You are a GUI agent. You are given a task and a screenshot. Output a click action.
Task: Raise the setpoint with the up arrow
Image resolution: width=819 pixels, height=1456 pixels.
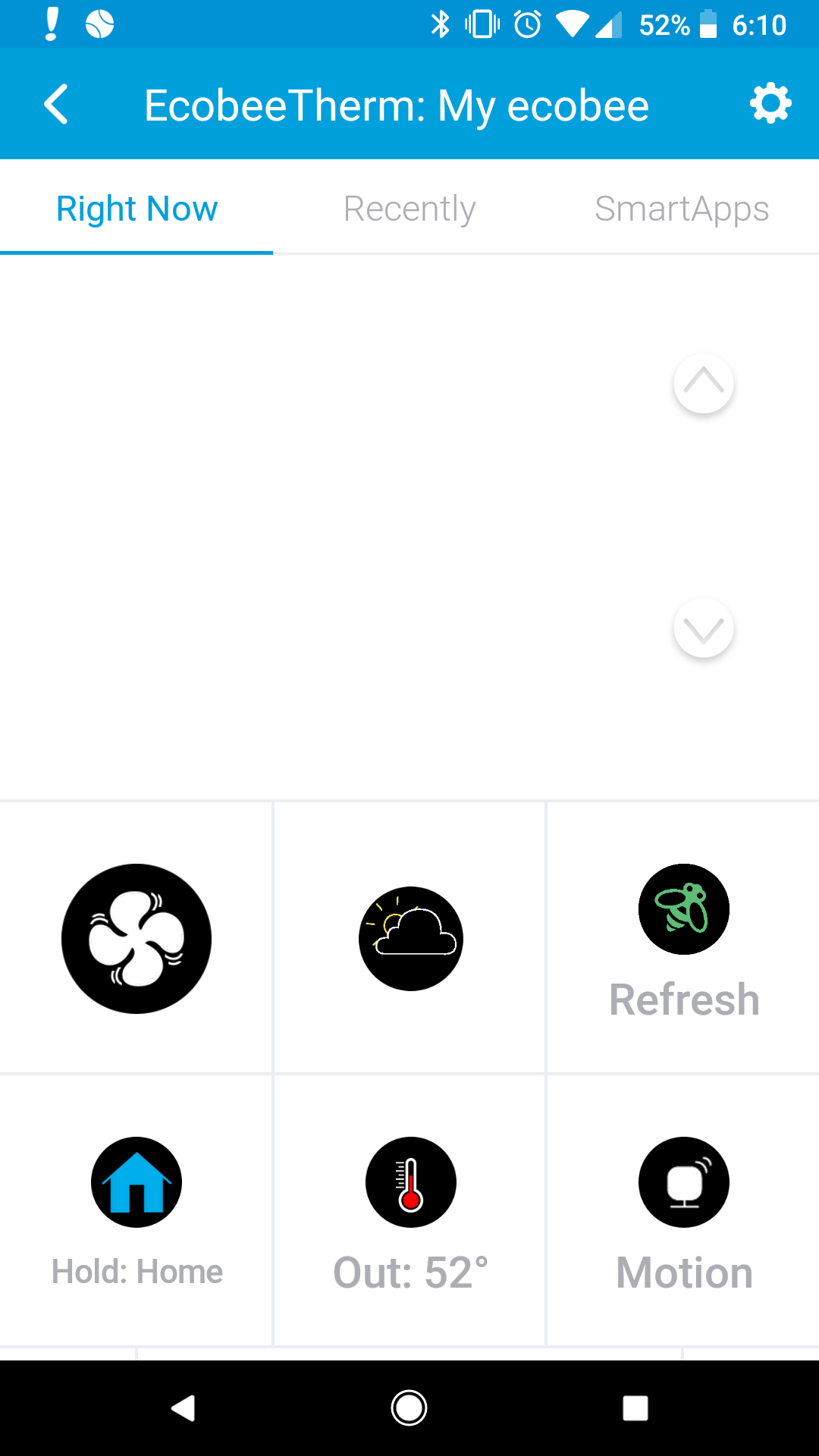pyautogui.click(x=703, y=383)
